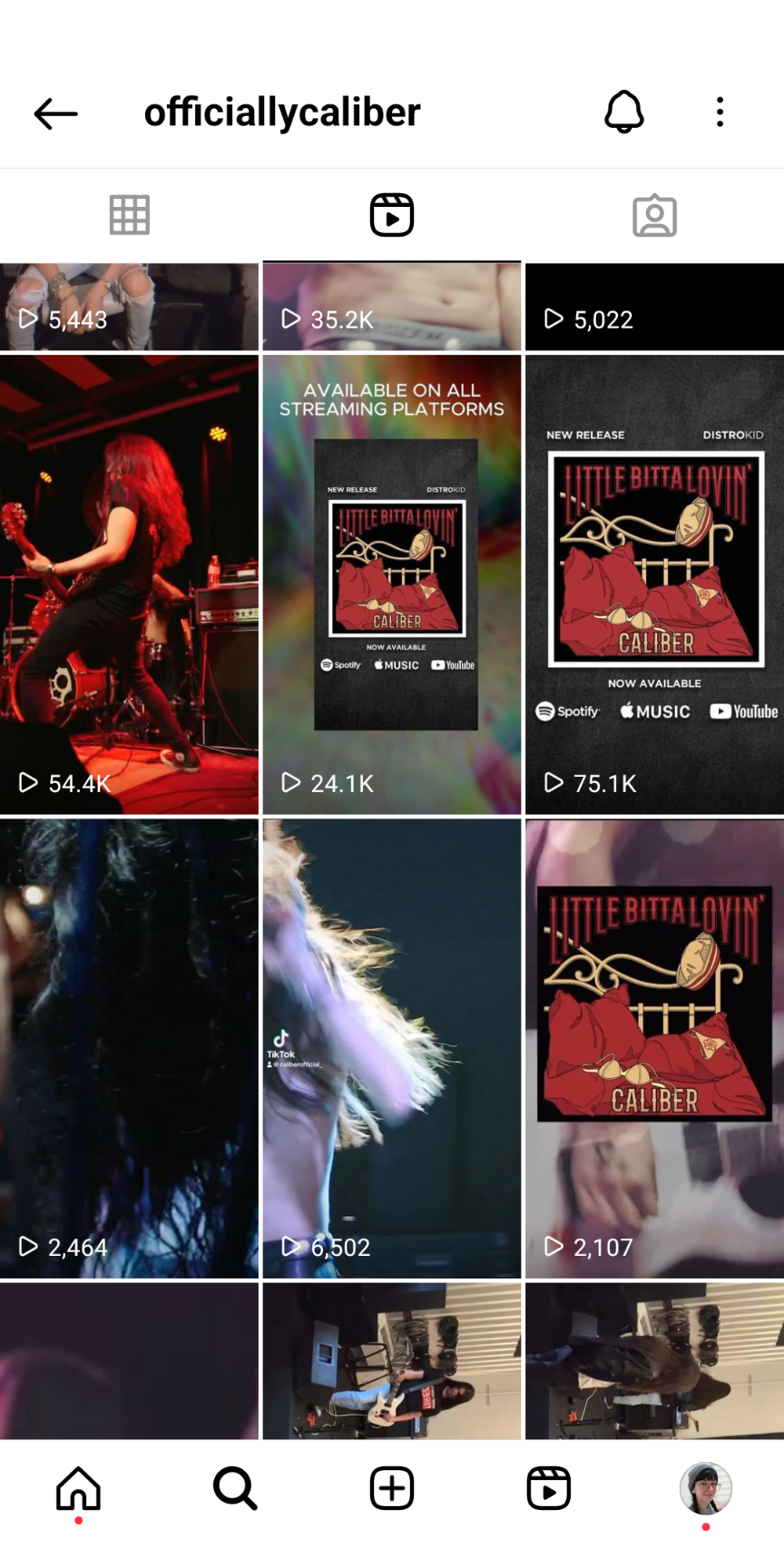This screenshot has width=784, height=1568.
Task: Open the Search and explore tab
Action: 235,1489
